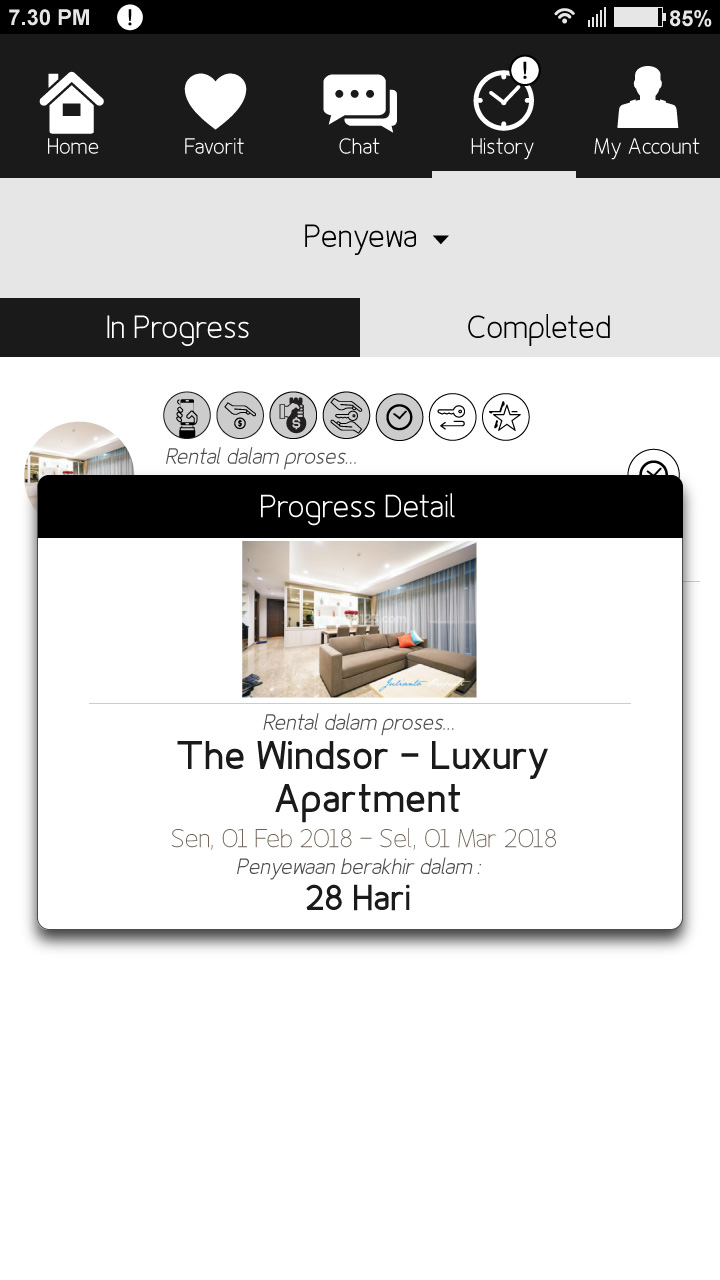
Task: Tap the key handover progress step icon
Action: pyautogui.click(x=453, y=416)
